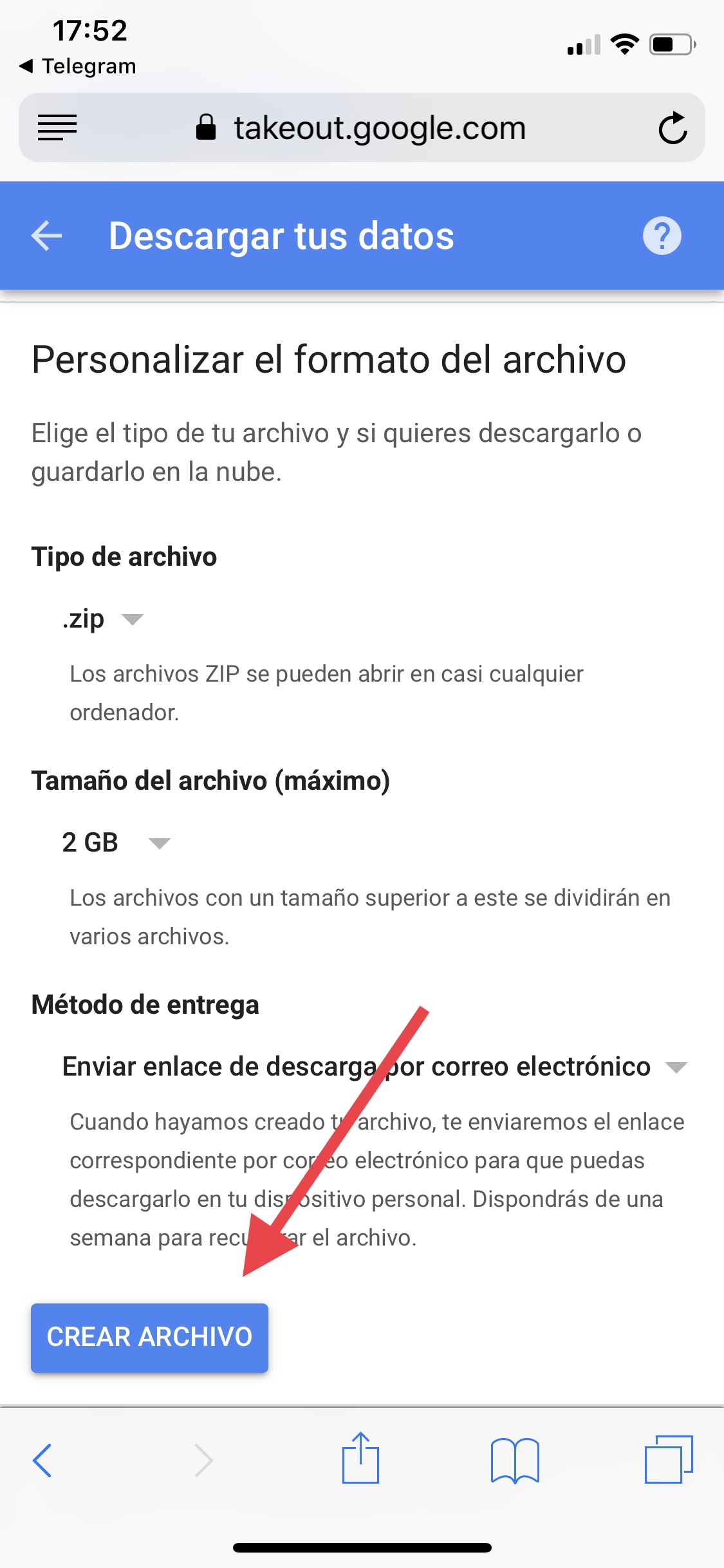Change the delivery method dropdown
This screenshot has height=1568, width=724.
374,1067
